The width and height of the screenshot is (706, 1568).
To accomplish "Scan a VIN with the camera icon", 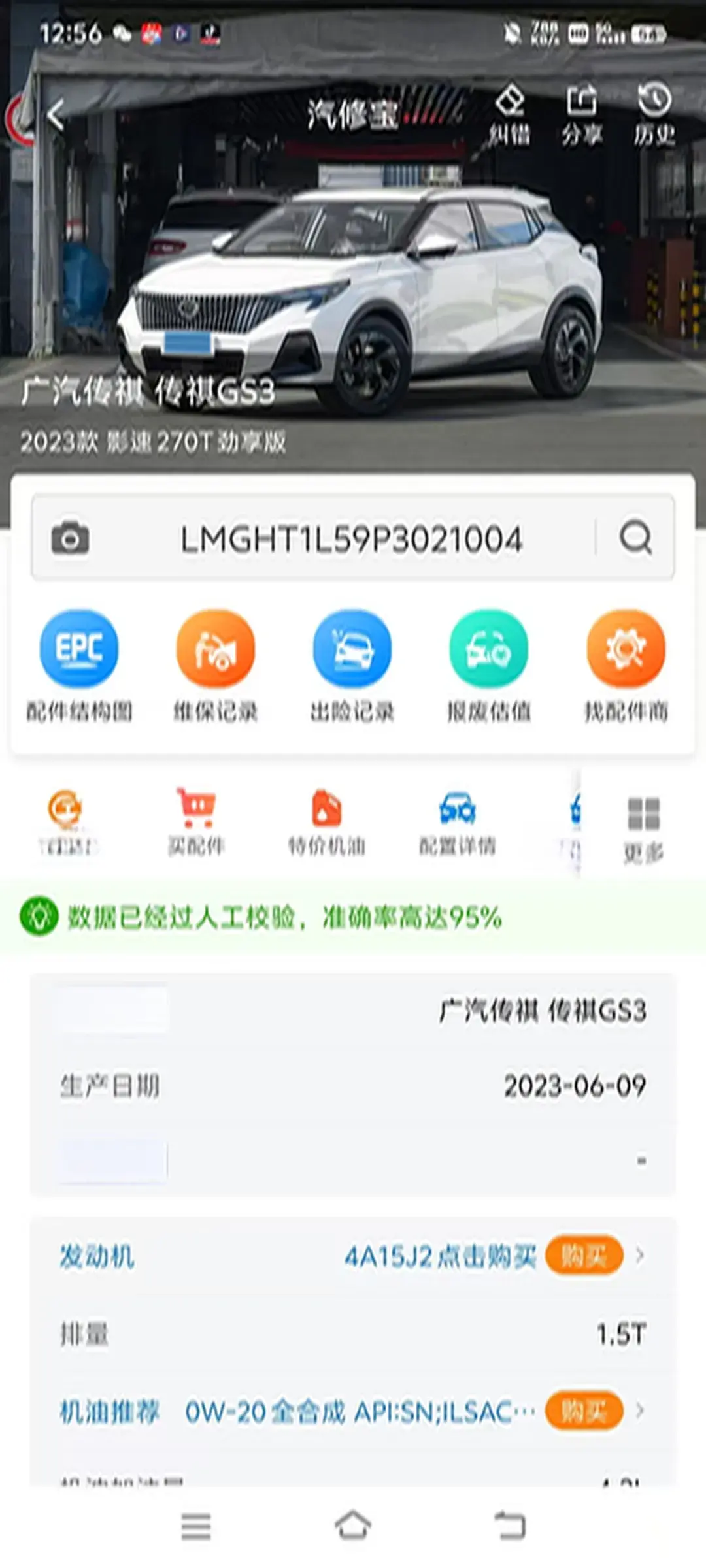I will click(x=70, y=538).
